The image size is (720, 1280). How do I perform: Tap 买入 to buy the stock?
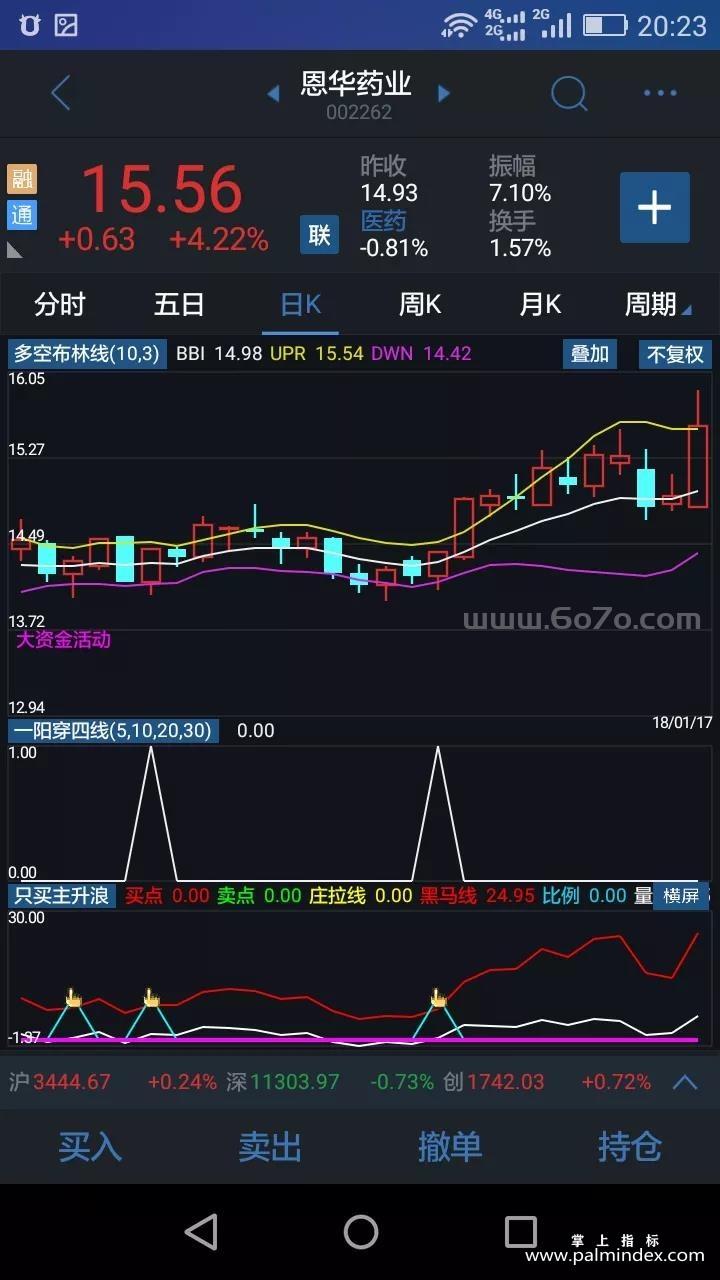90,1146
